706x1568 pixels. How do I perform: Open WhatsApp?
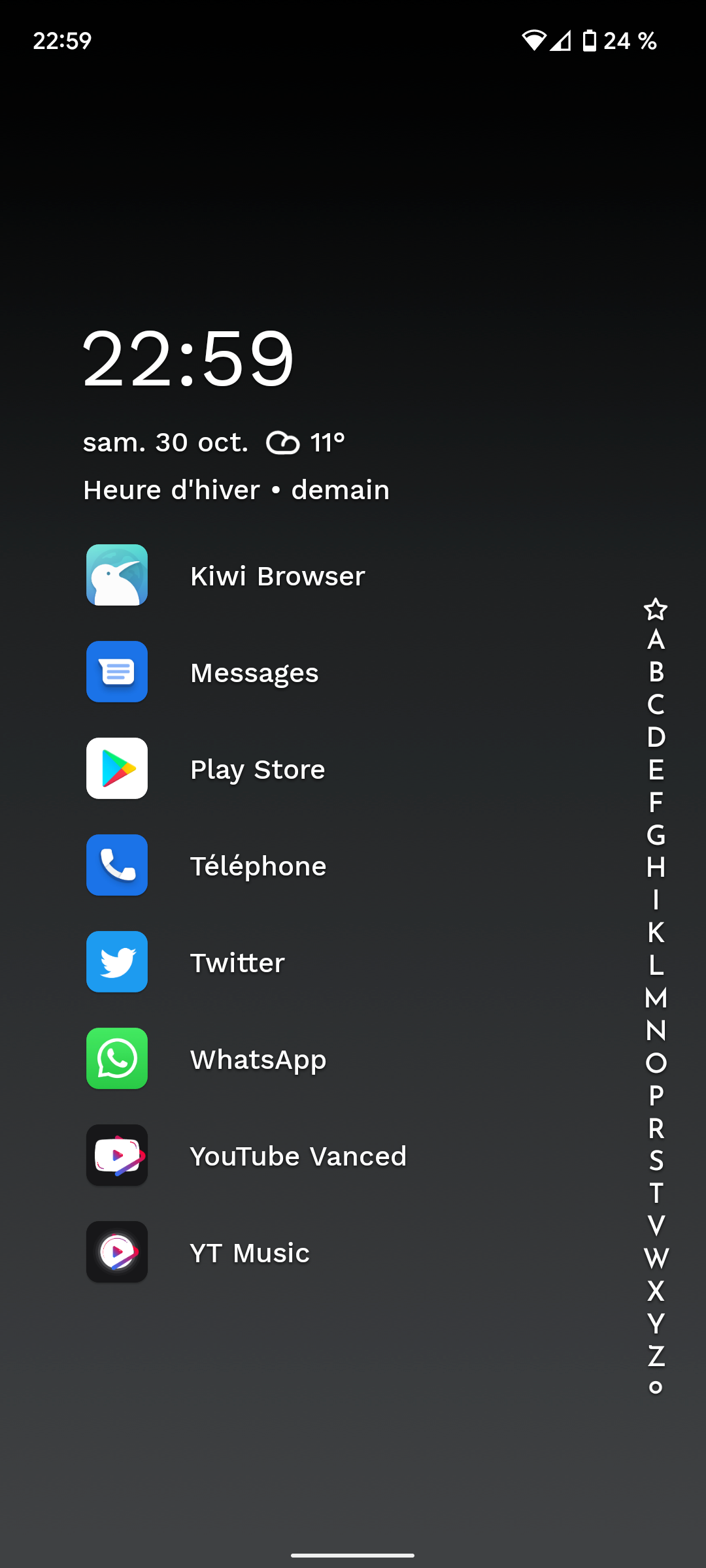pos(206,1058)
